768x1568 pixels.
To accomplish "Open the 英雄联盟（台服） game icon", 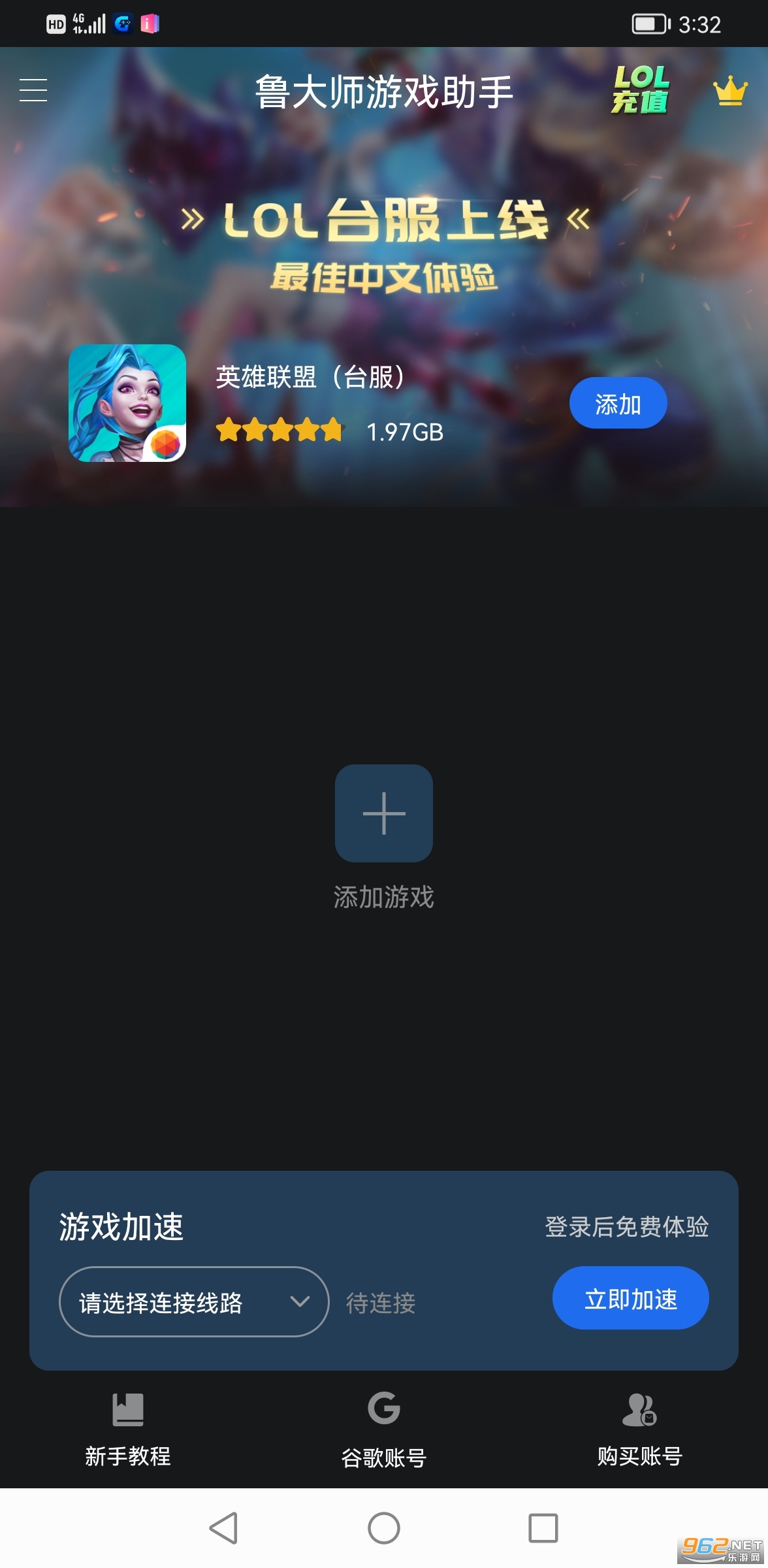I will pos(127,403).
